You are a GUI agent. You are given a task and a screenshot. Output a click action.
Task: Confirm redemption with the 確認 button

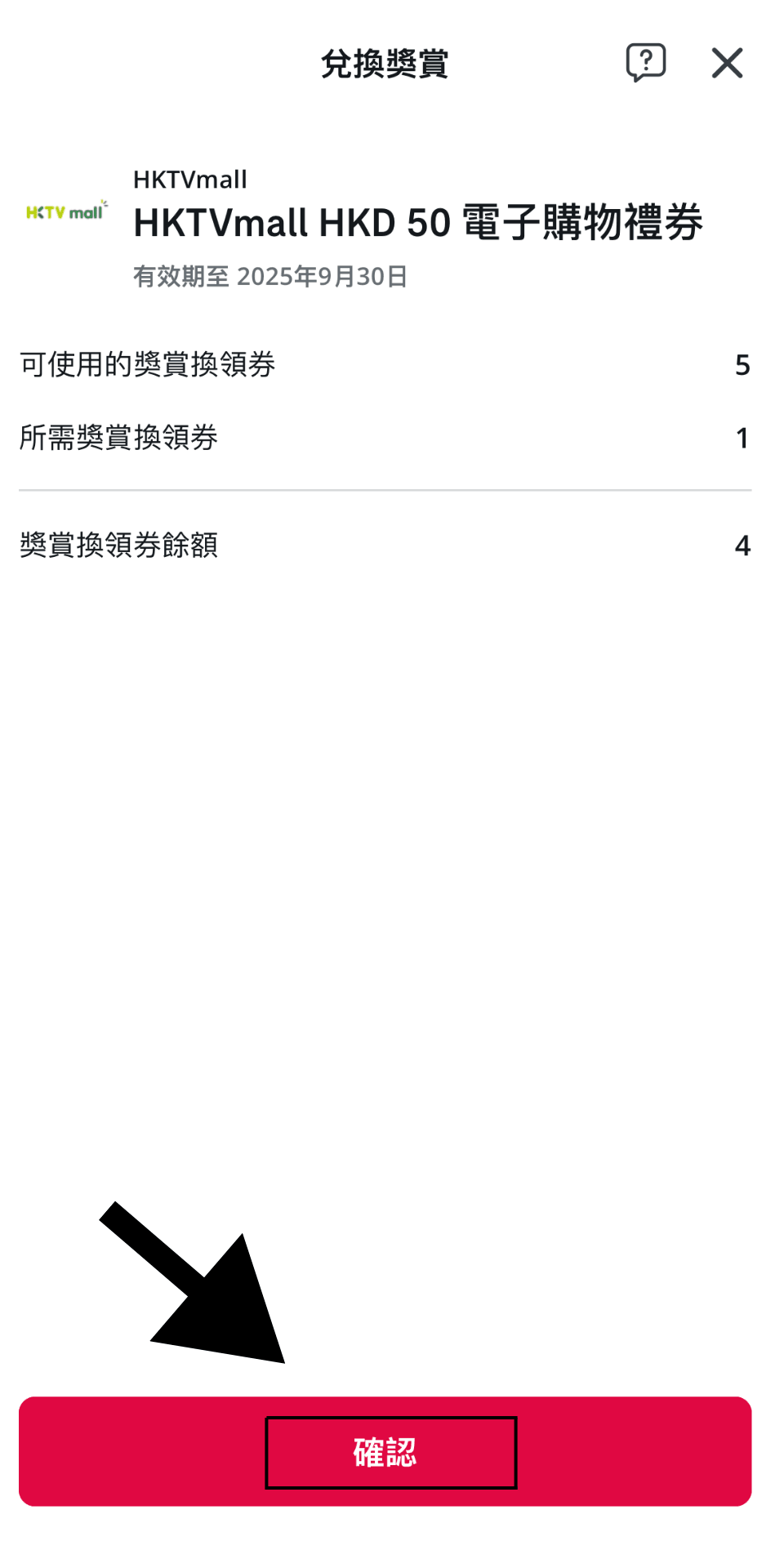(x=385, y=1452)
